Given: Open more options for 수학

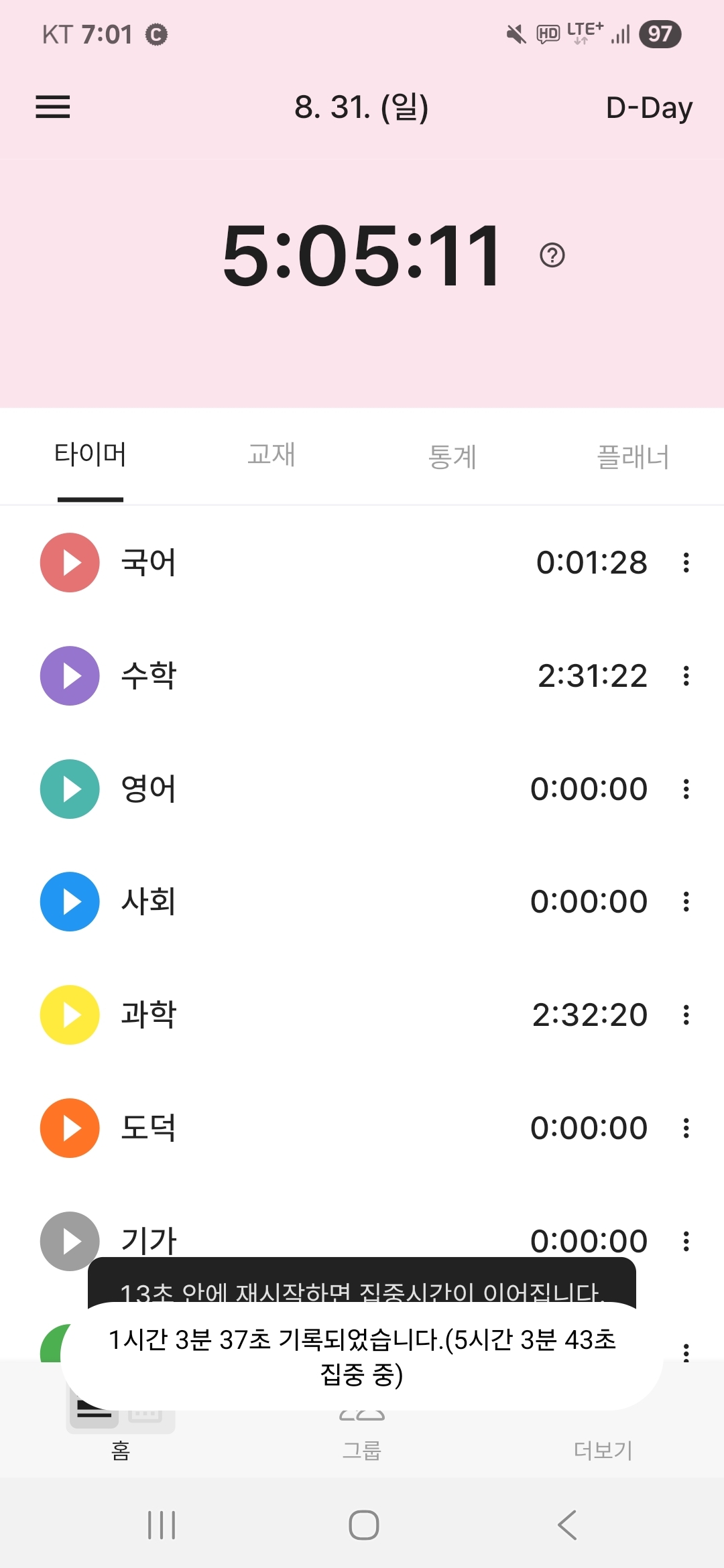Looking at the screenshot, I should click(686, 675).
